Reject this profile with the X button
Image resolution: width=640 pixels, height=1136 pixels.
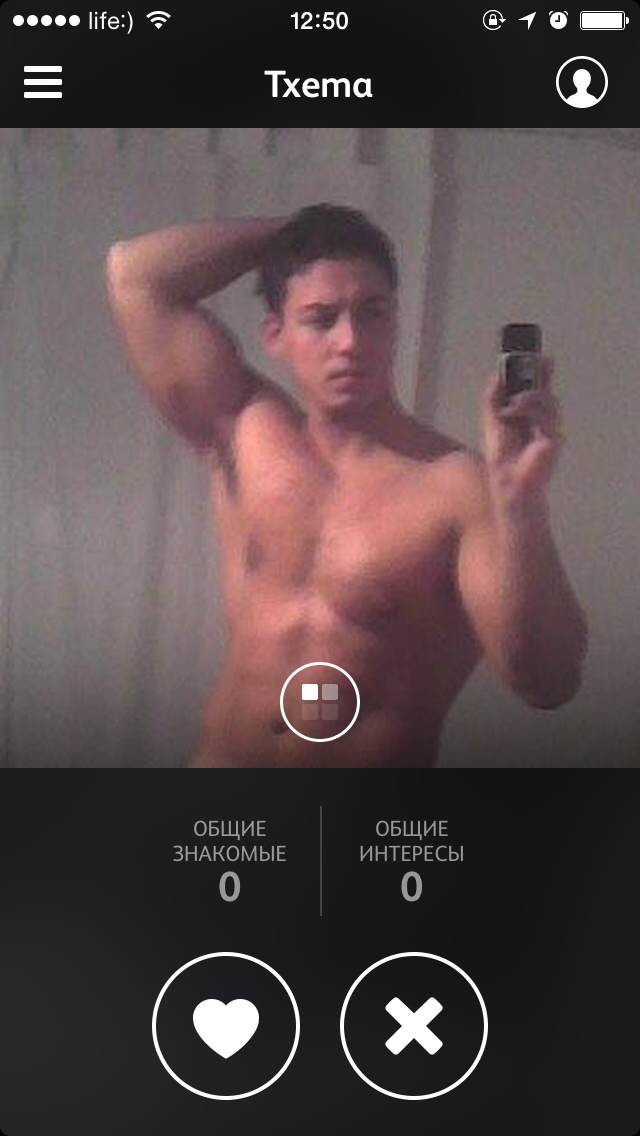tap(413, 1026)
